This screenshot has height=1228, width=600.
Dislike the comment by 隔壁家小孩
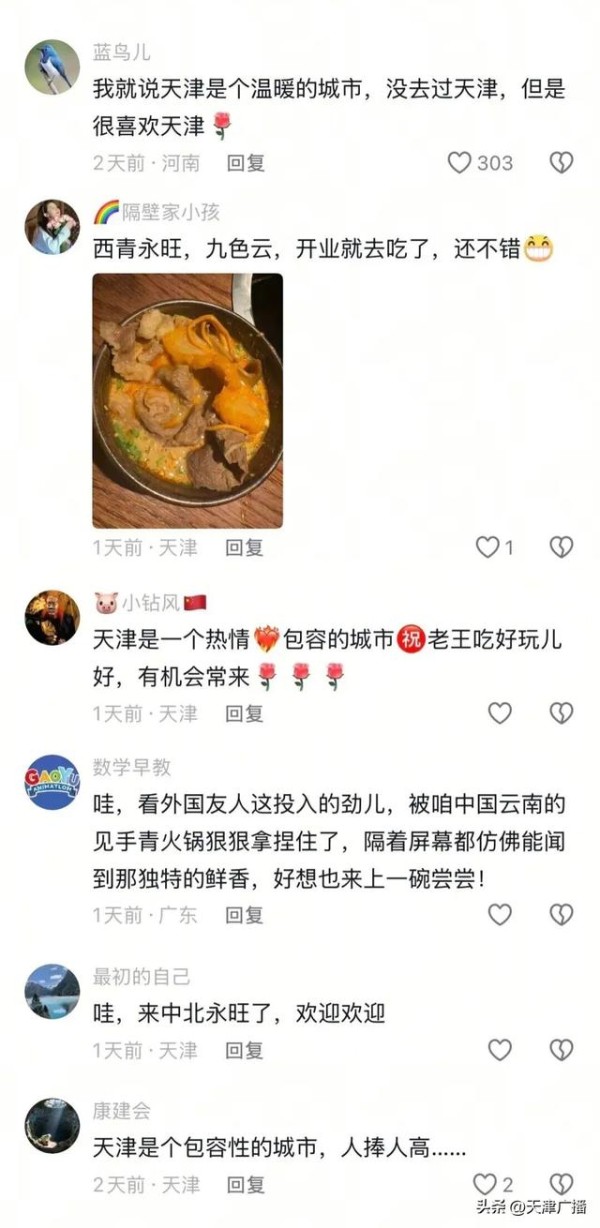point(561,547)
